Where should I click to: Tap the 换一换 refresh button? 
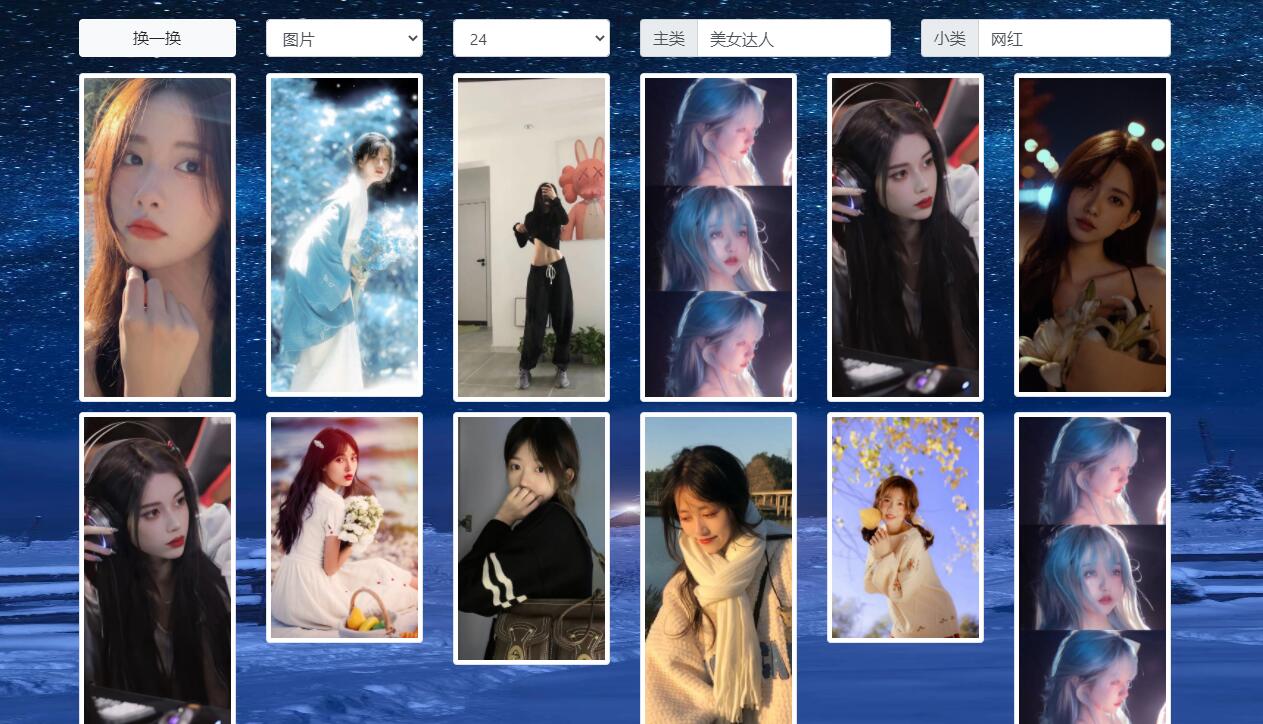pyautogui.click(x=157, y=38)
